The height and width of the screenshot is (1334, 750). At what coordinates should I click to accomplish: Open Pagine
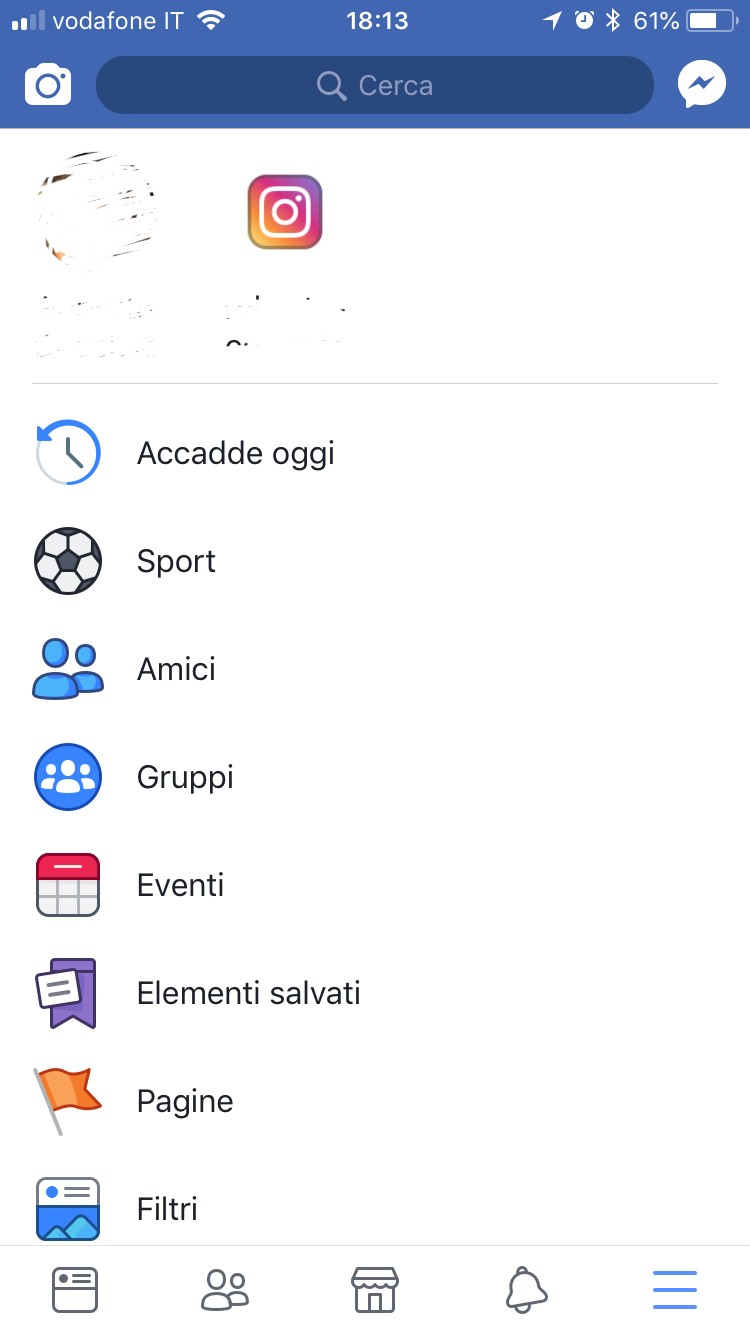pyautogui.click(x=185, y=1101)
